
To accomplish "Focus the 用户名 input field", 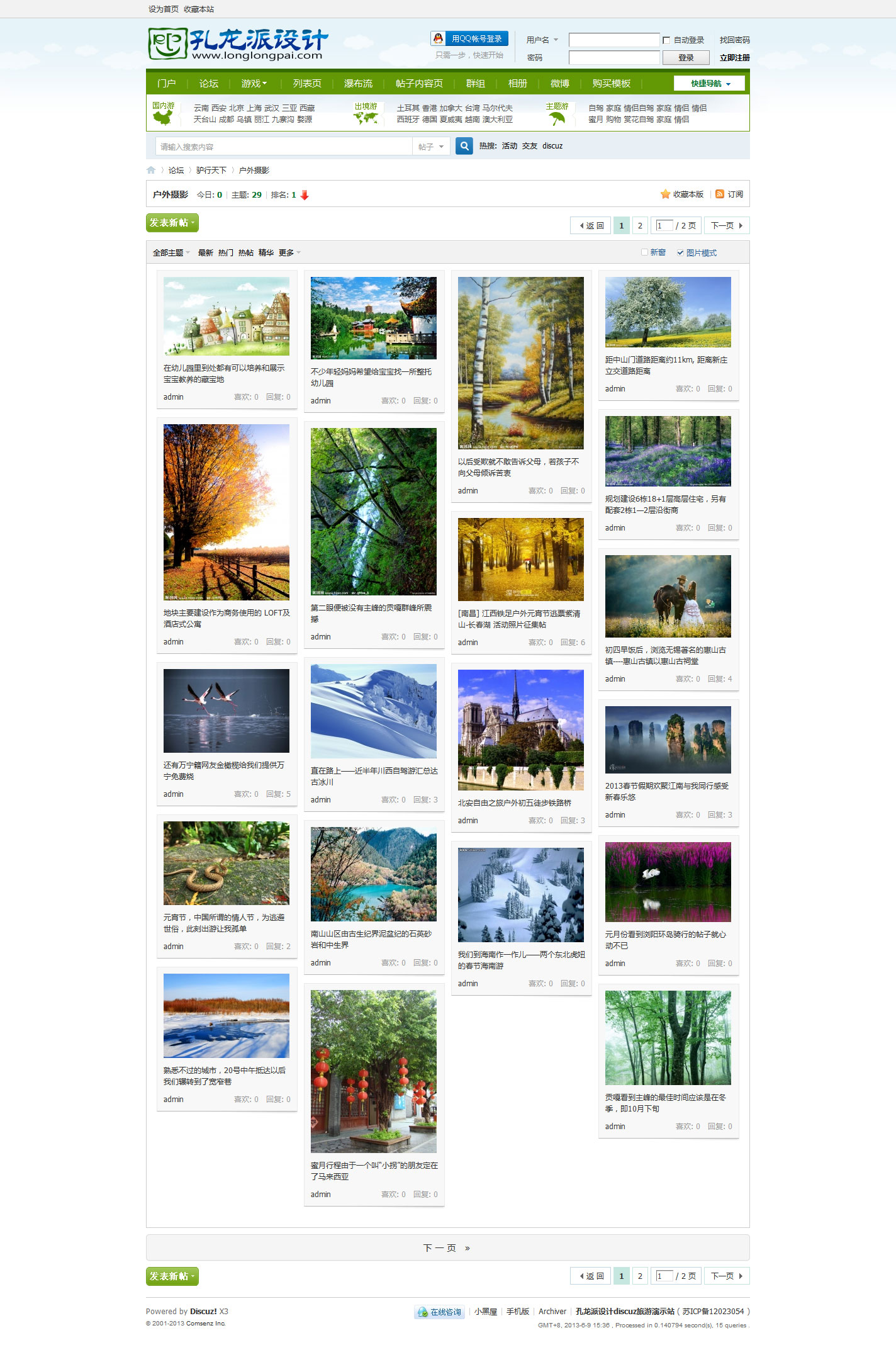I will point(613,40).
